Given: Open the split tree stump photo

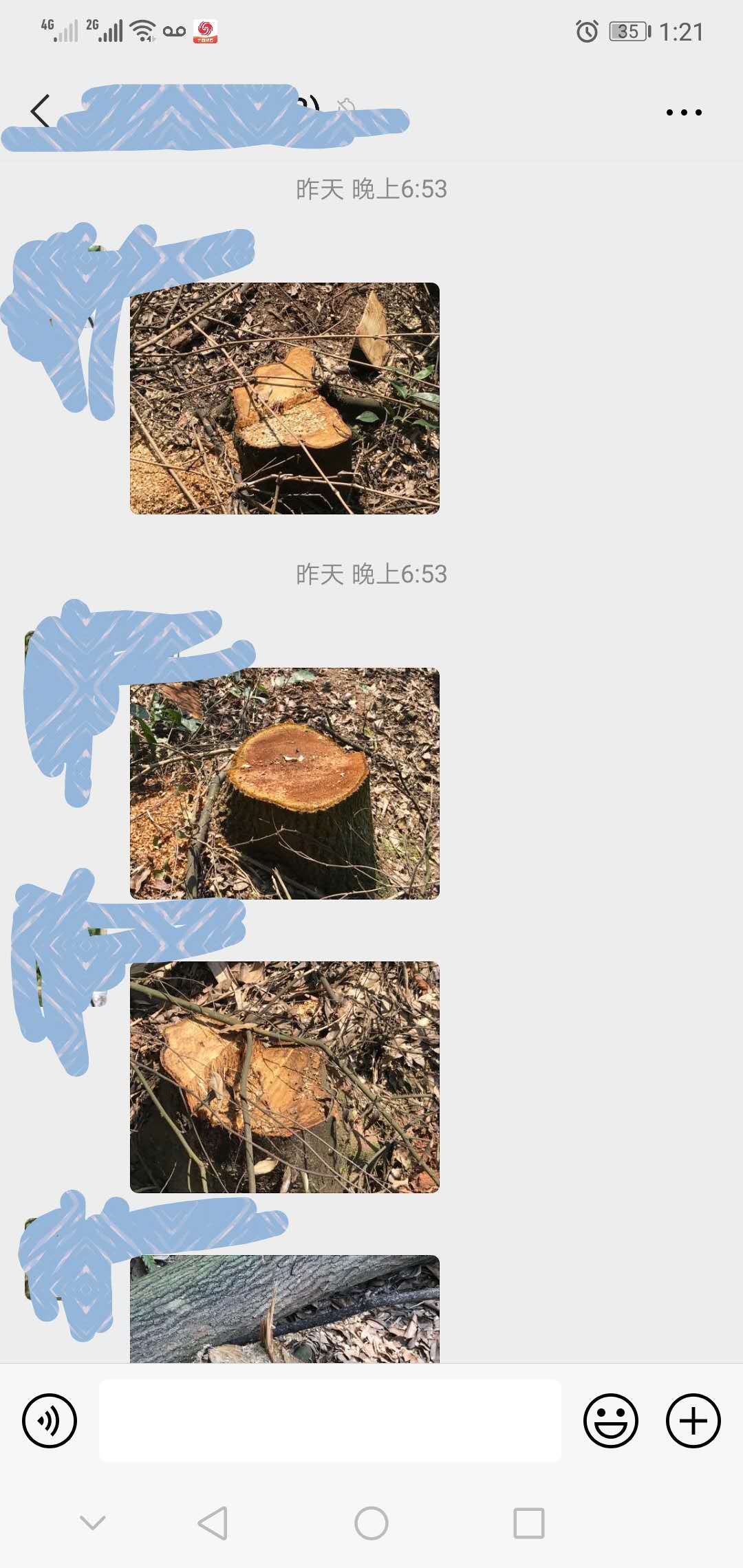Looking at the screenshot, I should [285, 398].
